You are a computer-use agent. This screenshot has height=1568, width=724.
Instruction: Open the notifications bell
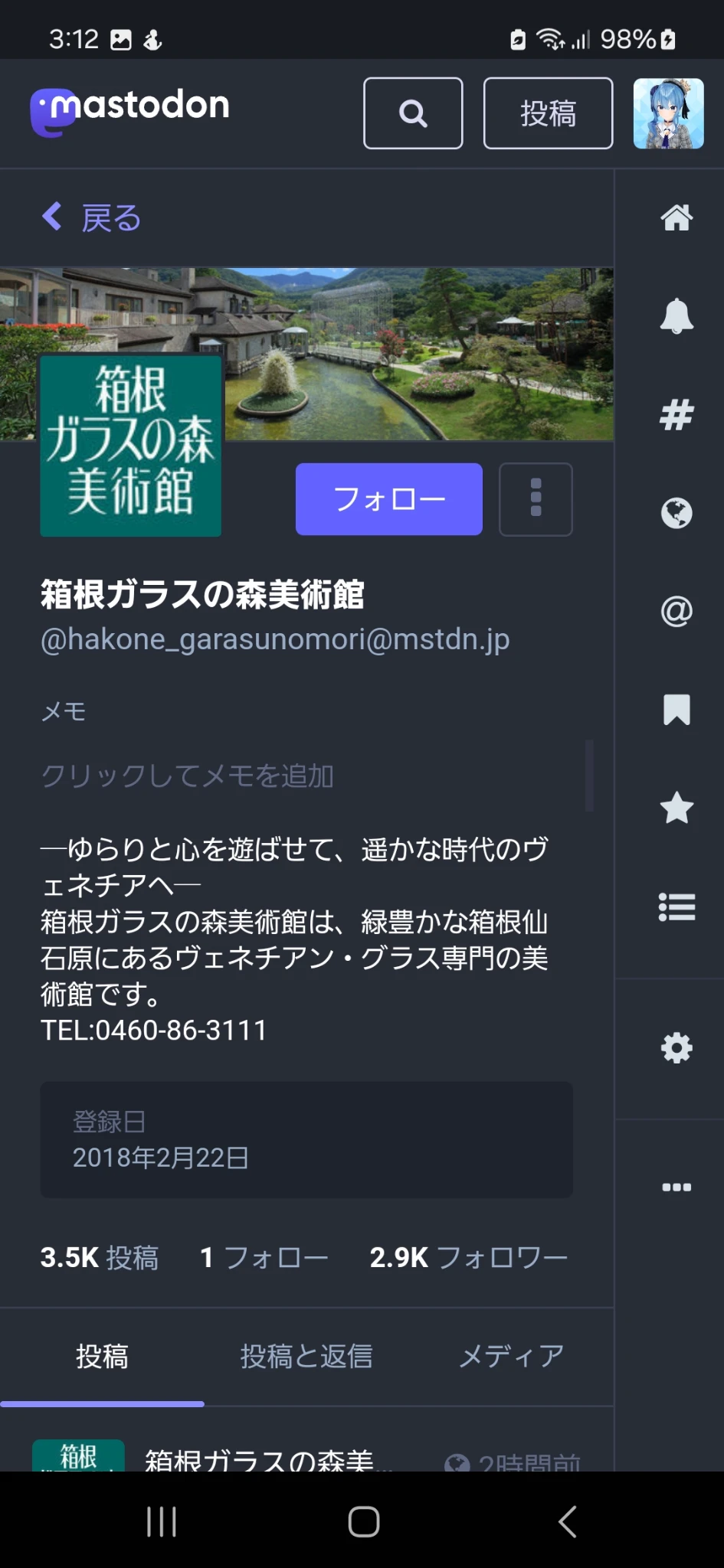click(x=676, y=316)
